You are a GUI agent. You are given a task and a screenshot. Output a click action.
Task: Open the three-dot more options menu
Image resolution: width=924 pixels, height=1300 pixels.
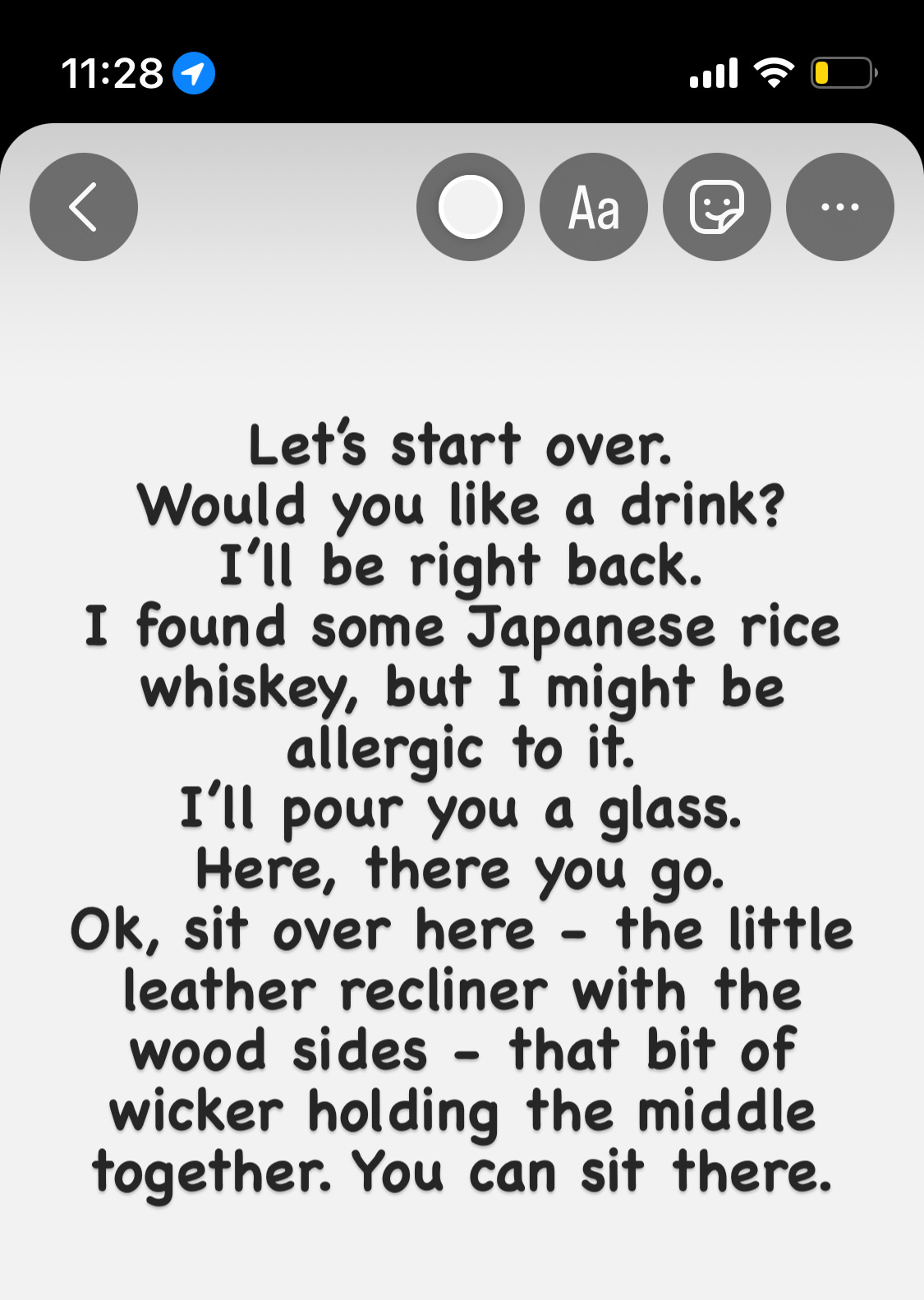(x=839, y=207)
